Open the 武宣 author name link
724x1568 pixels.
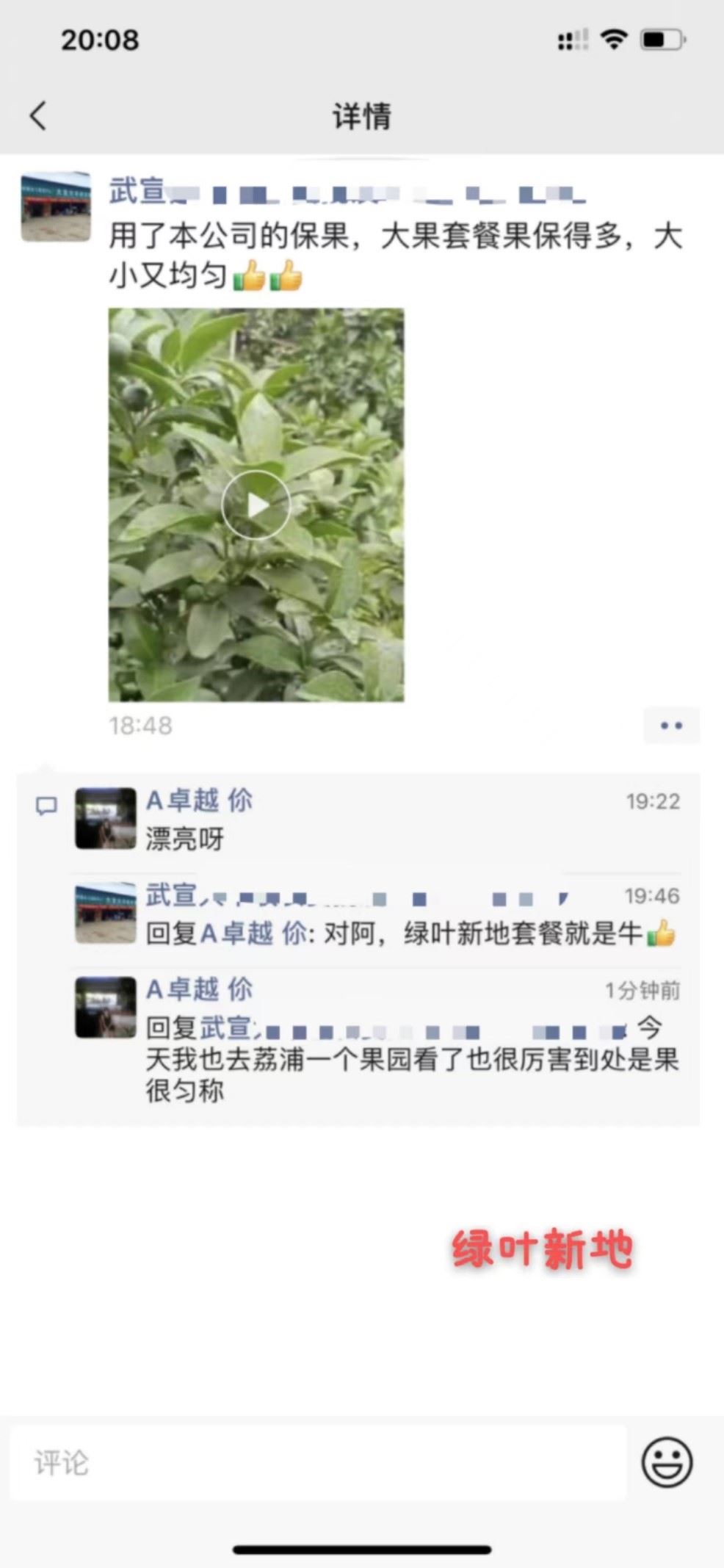(x=137, y=191)
